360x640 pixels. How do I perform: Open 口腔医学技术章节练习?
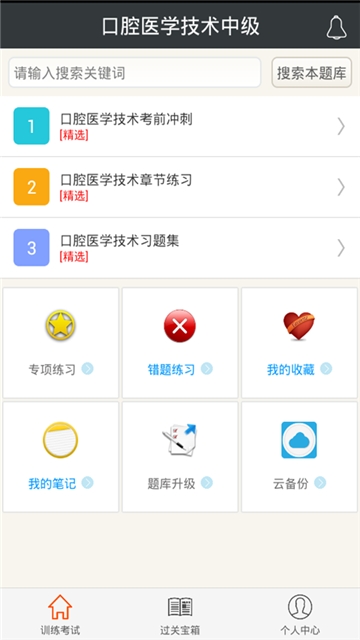click(180, 187)
